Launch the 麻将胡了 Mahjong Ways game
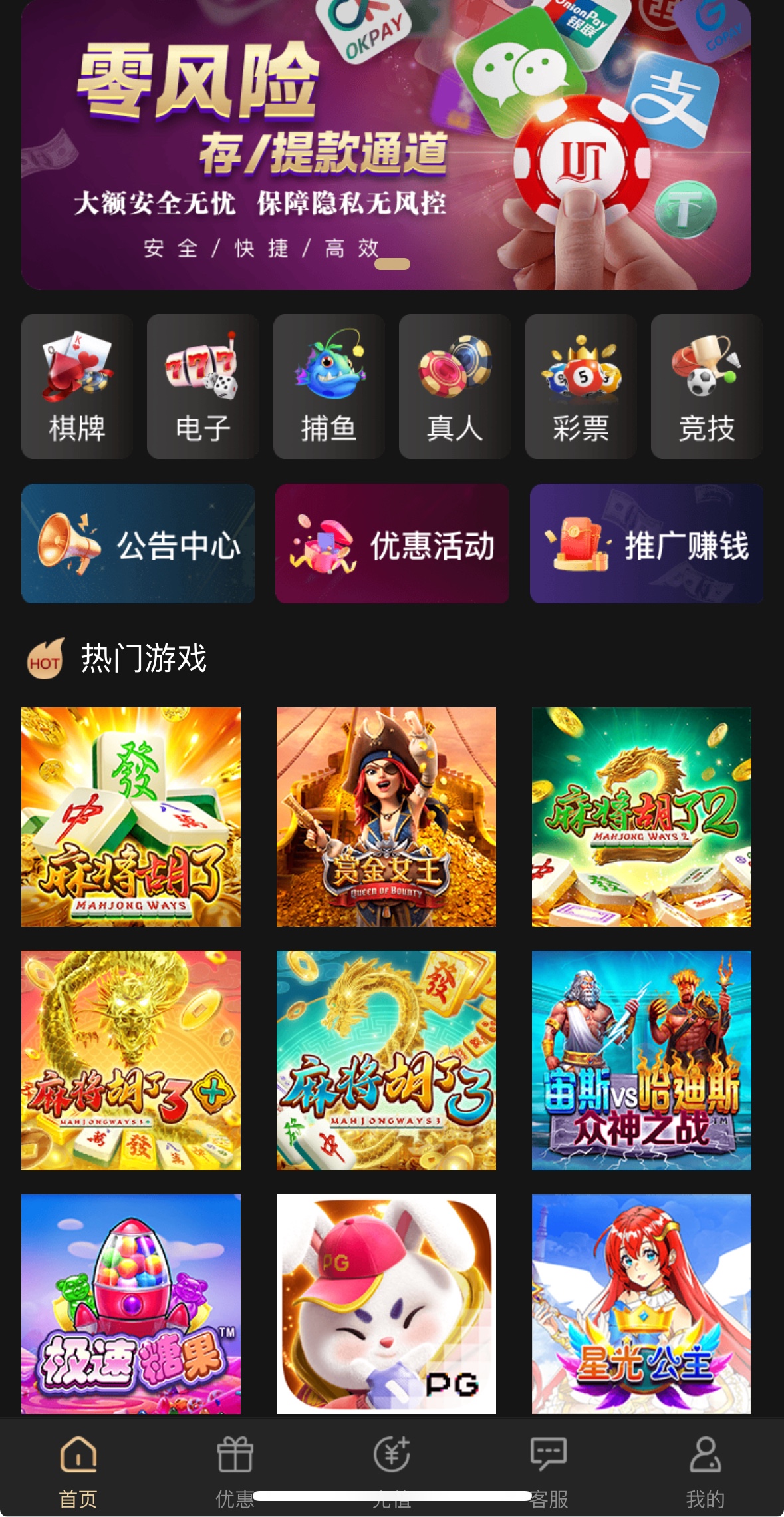784x1517 pixels. 131,817
